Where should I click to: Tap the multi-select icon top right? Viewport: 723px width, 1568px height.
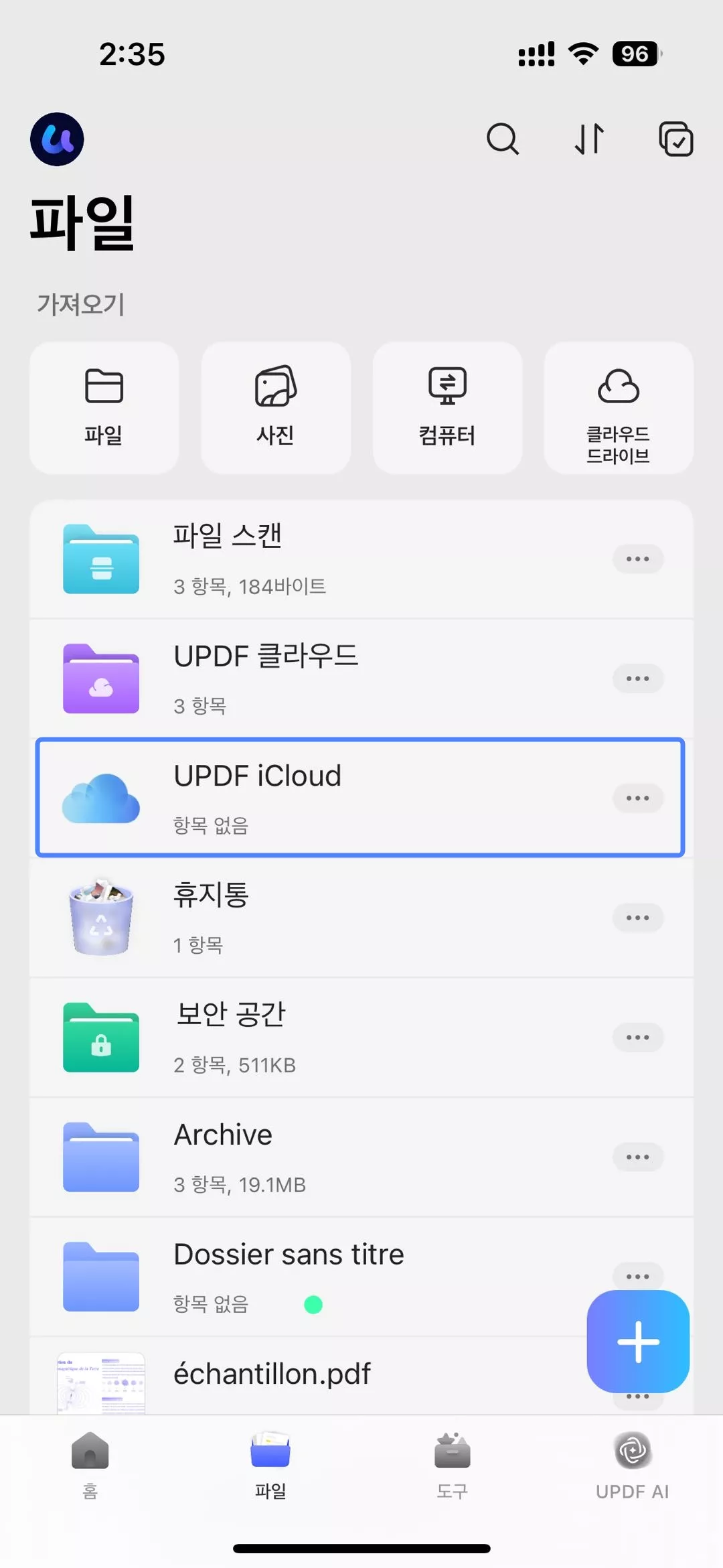[x=675, y=140]
